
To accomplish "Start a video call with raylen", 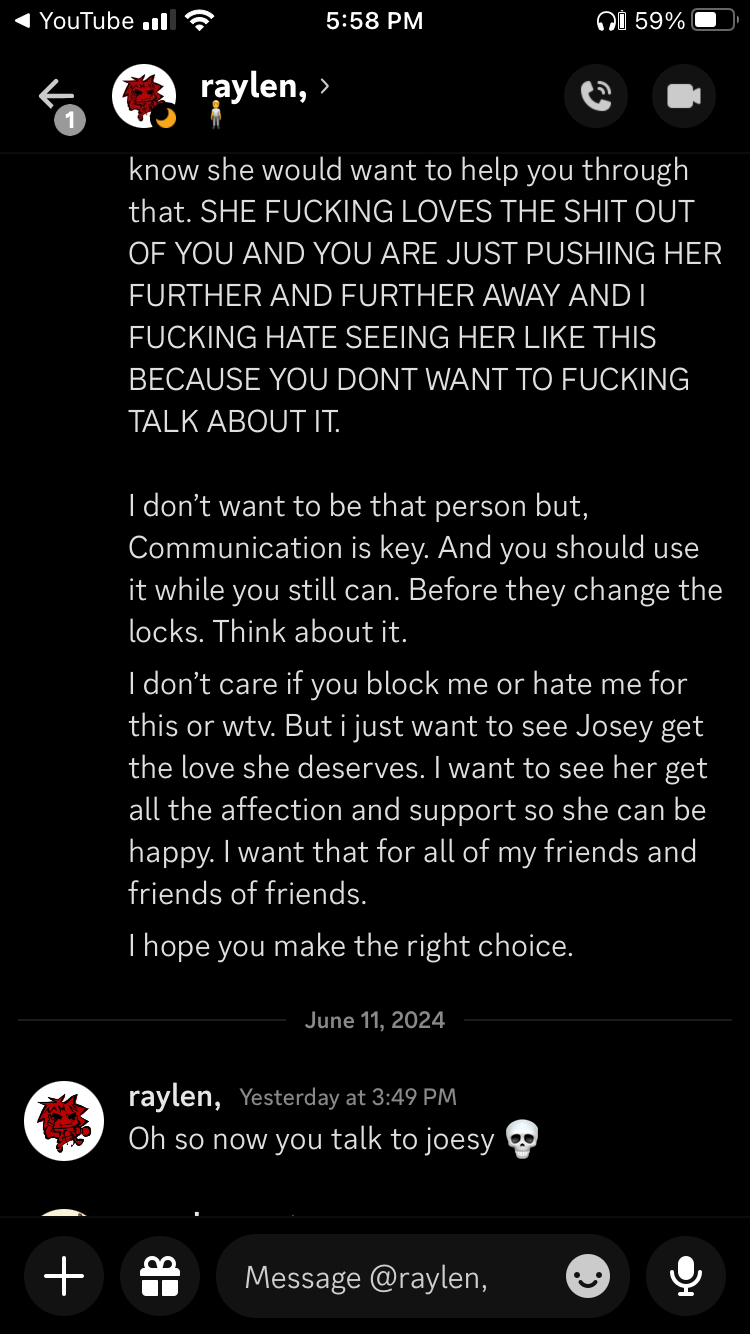I will [x=683, y=96].
